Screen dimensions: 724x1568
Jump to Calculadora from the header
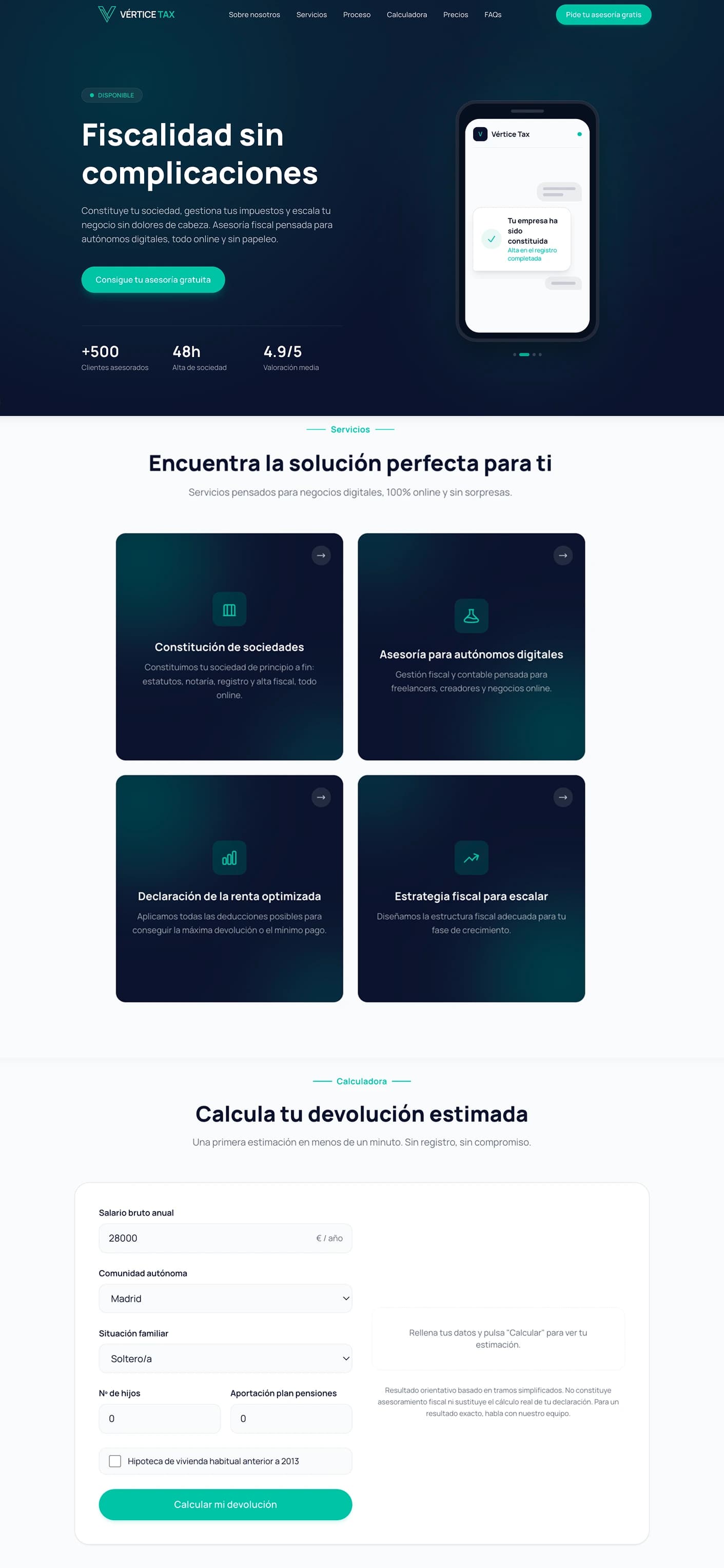(406, 14)
